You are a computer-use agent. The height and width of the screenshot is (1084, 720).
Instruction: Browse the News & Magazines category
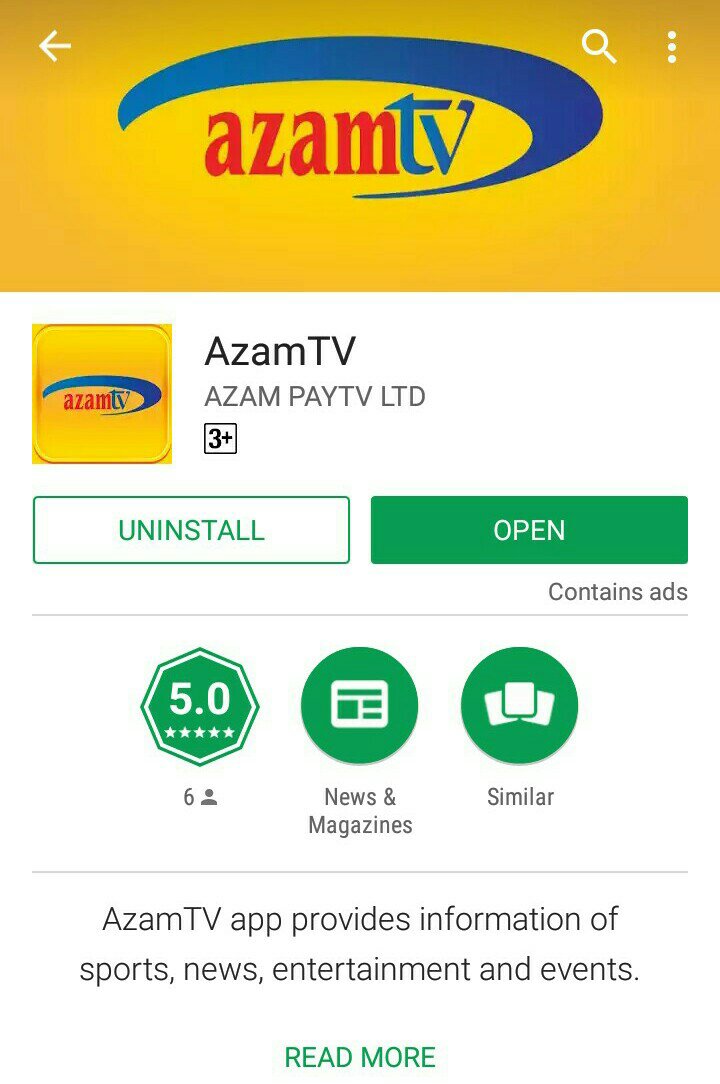point(360,707)
